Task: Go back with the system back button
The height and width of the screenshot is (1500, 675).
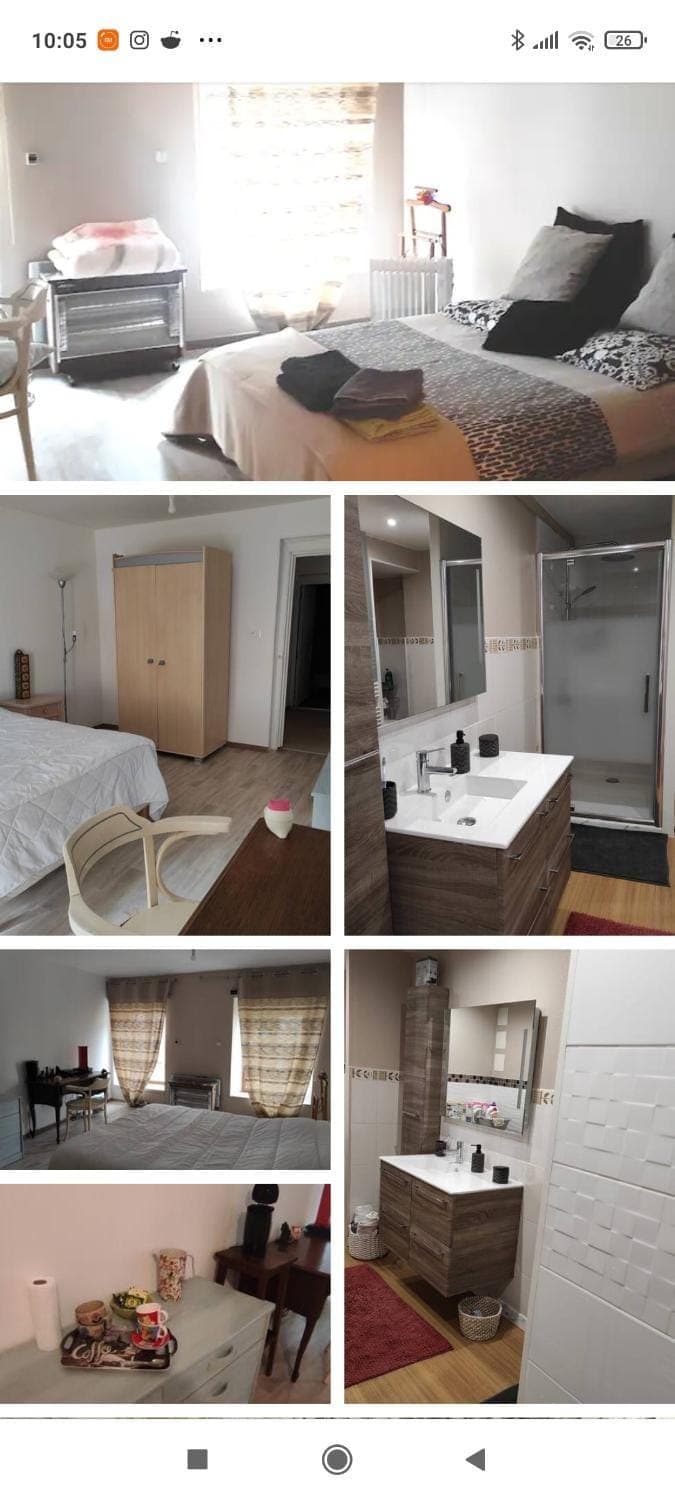Action: (x=476, y=1459)
